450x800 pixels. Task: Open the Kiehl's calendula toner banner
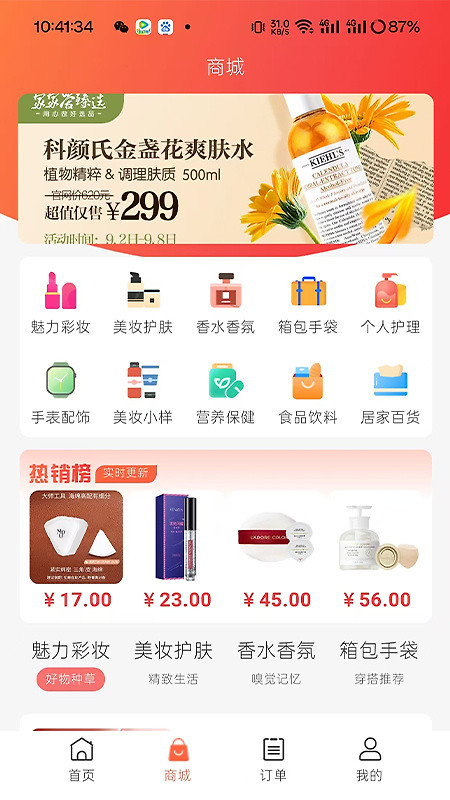(226, 169)
